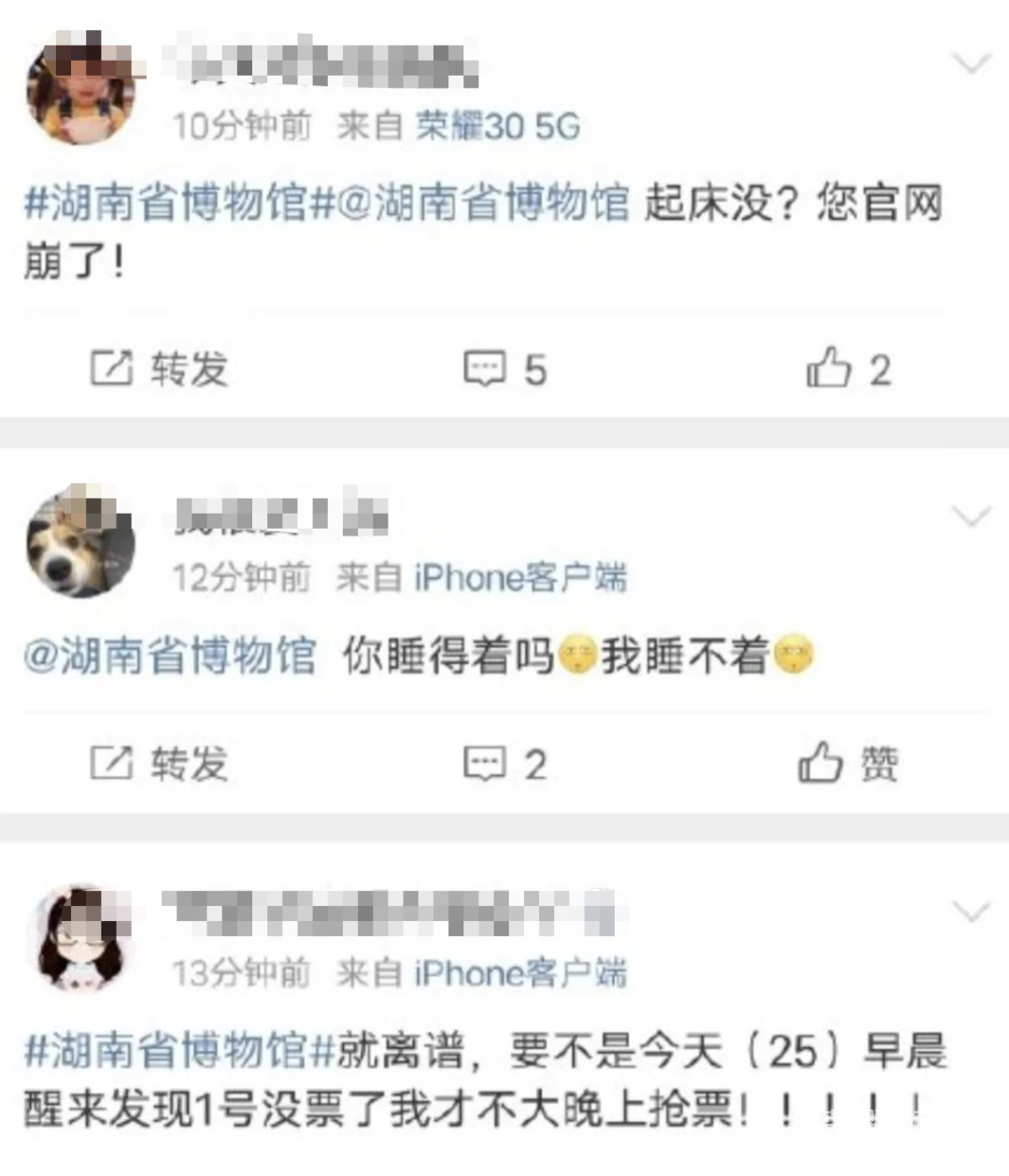This screenshot has width=1009, height=1176.
Task: View the dog avatar poster's profile
Action: tap(81, 544)
